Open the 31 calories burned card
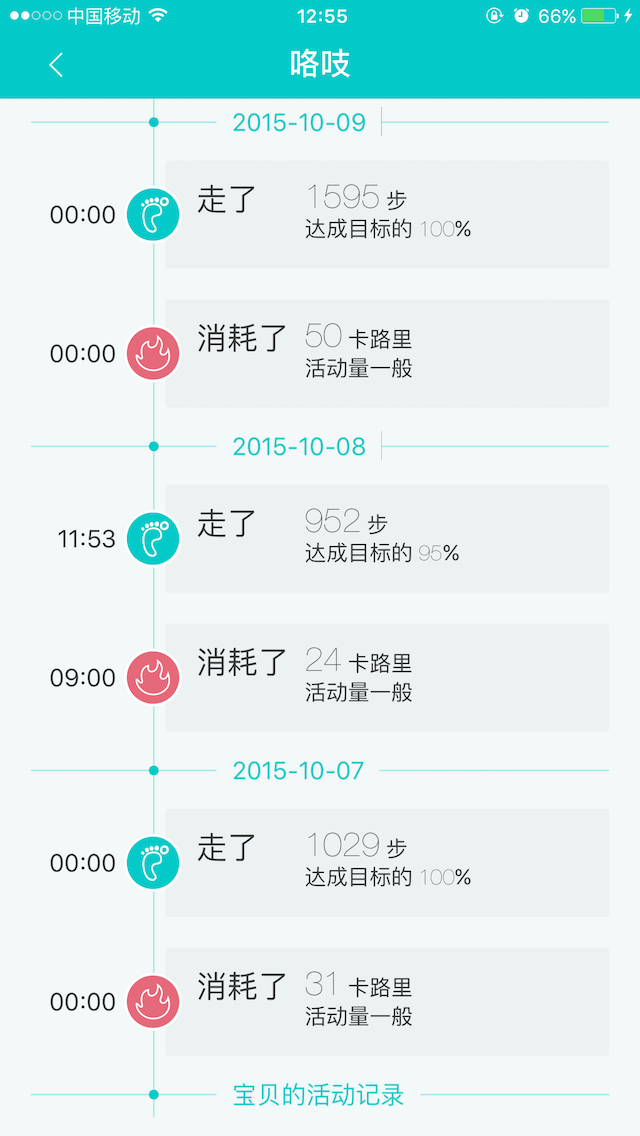The height and width of the screenshot is (1136, 640). tap(386, 1001)
